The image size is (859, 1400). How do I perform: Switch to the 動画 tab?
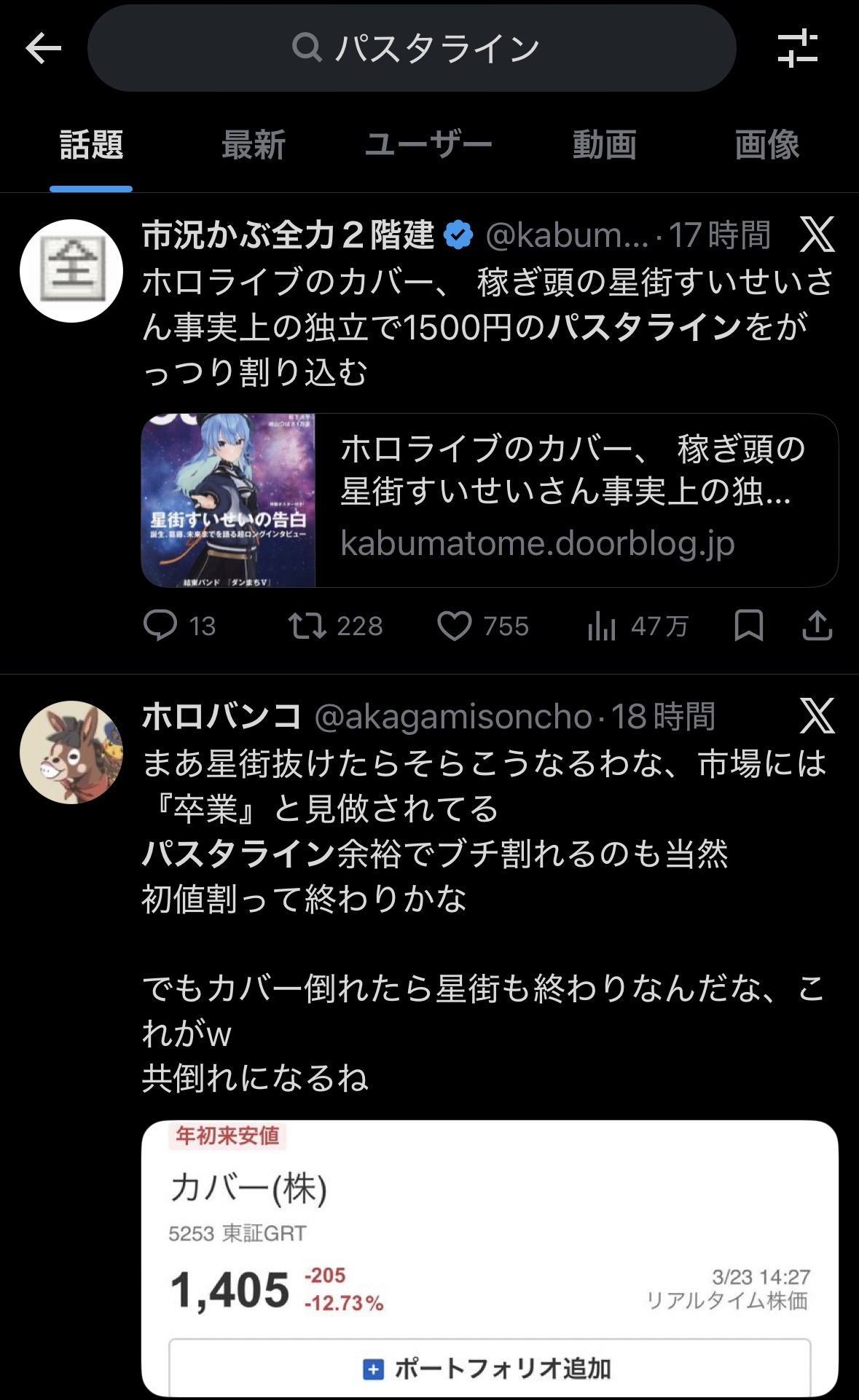pyautogui.click(x=604, y=145)
